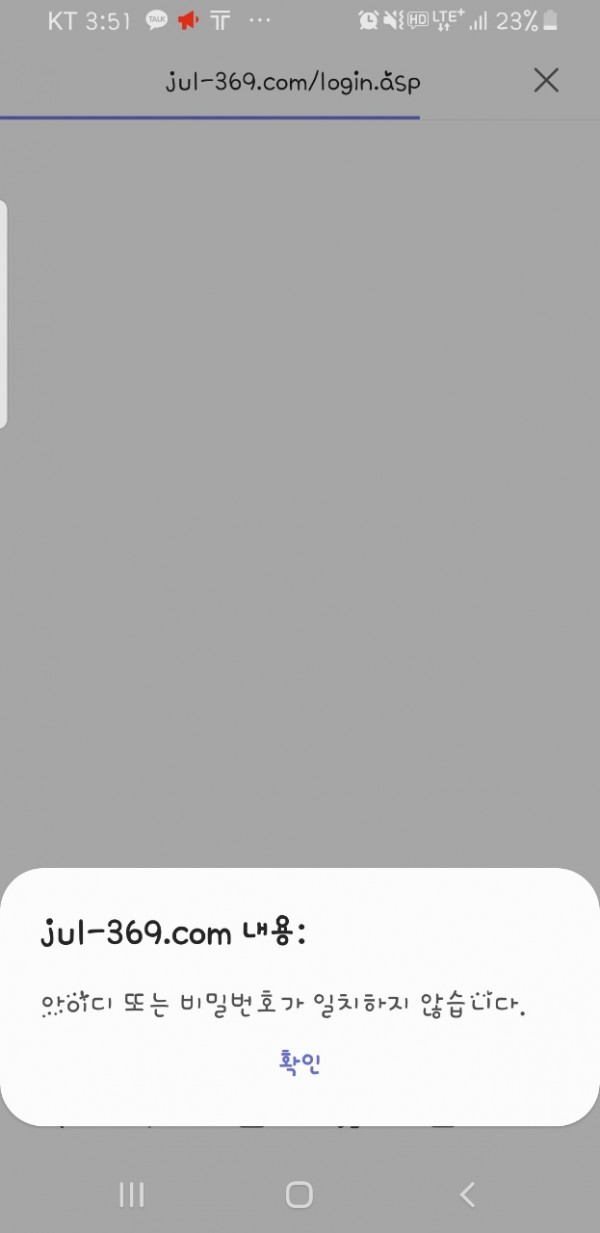Open recent apps
The width and height of the screenshot is (600, 1233).
click(x=132, y=1194)
